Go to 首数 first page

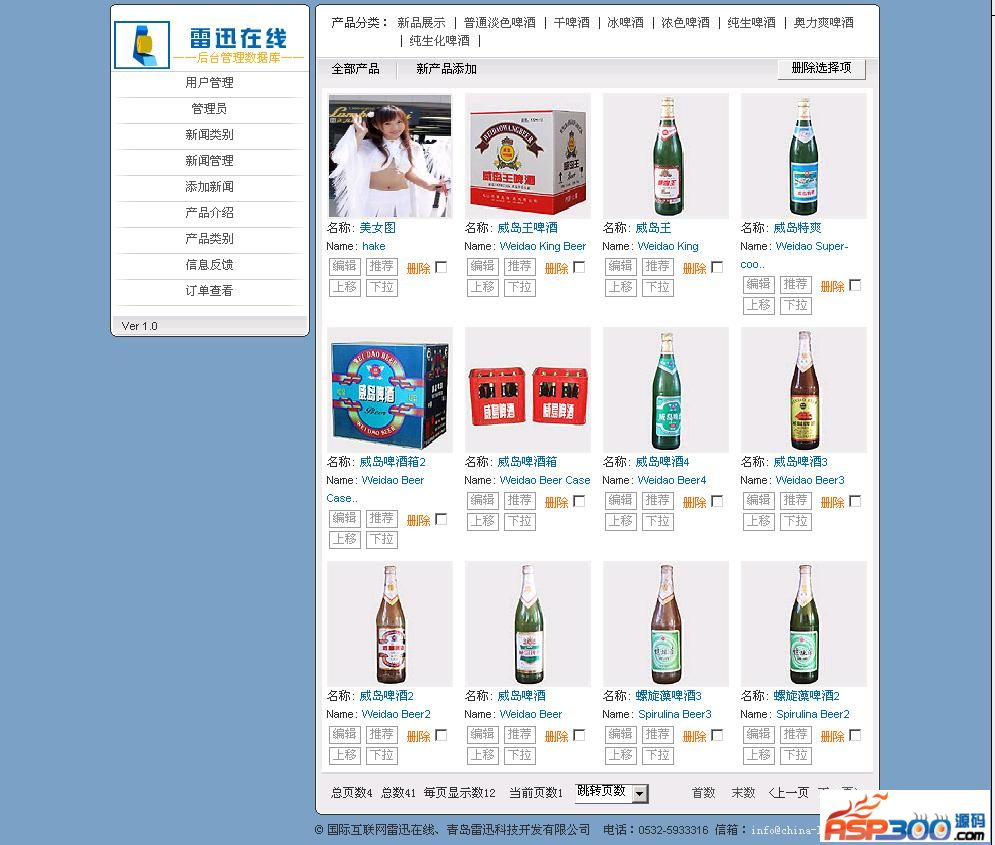pyautogui.click(x=703, y=793)
